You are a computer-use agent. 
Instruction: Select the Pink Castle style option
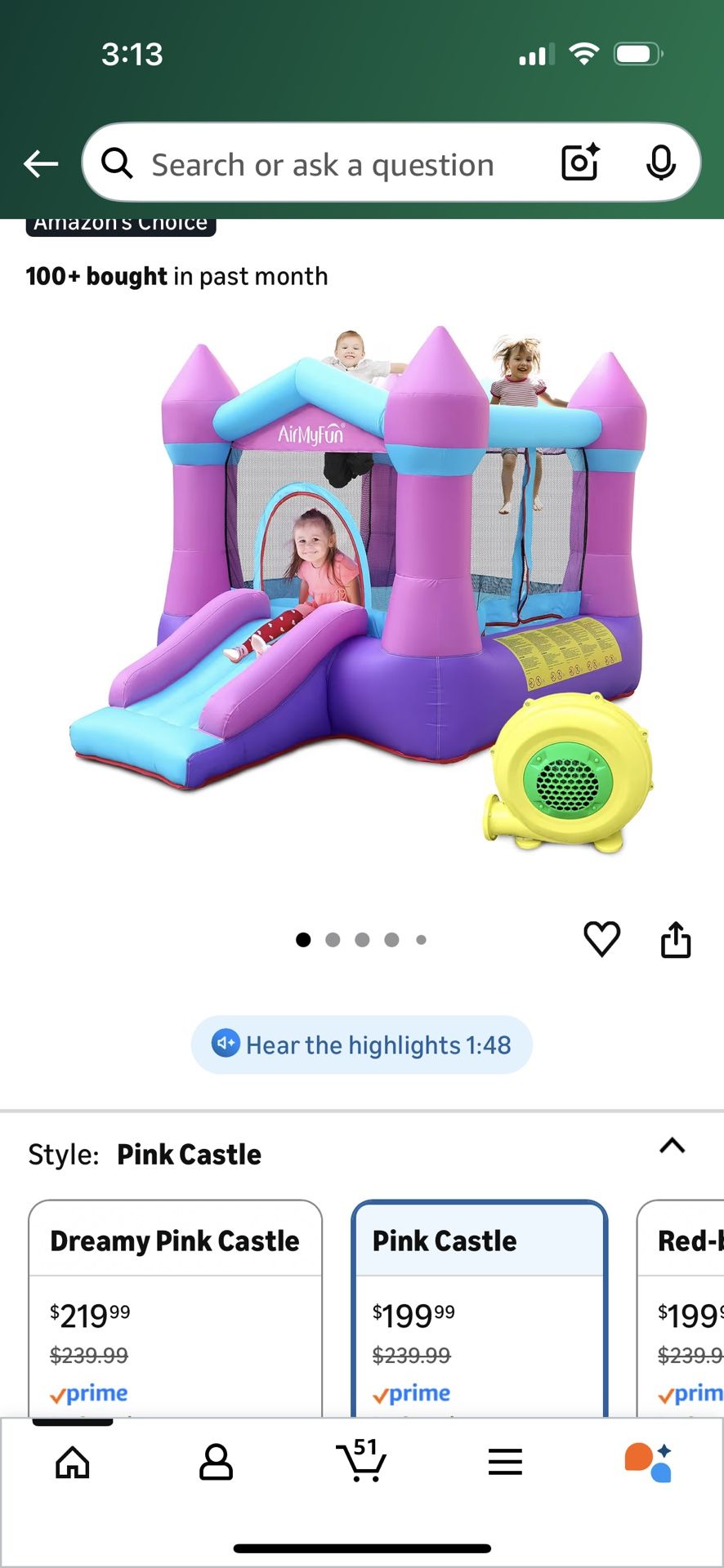coord(480,1308)
